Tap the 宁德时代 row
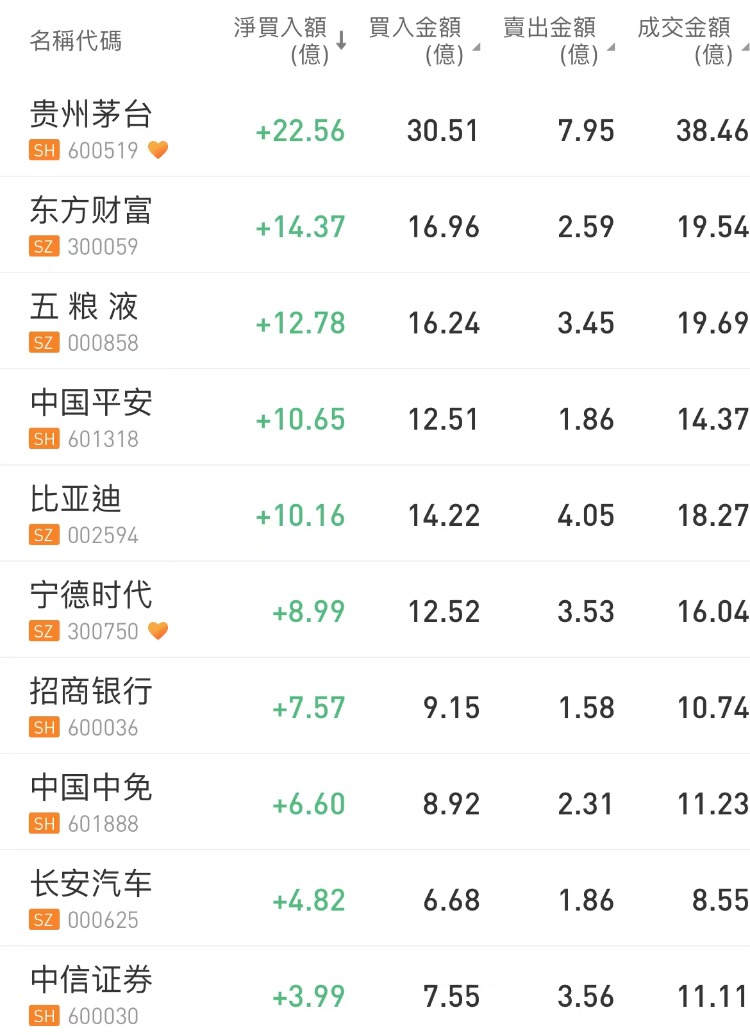Screen dimensions: 750x1035 pos(91,595)
